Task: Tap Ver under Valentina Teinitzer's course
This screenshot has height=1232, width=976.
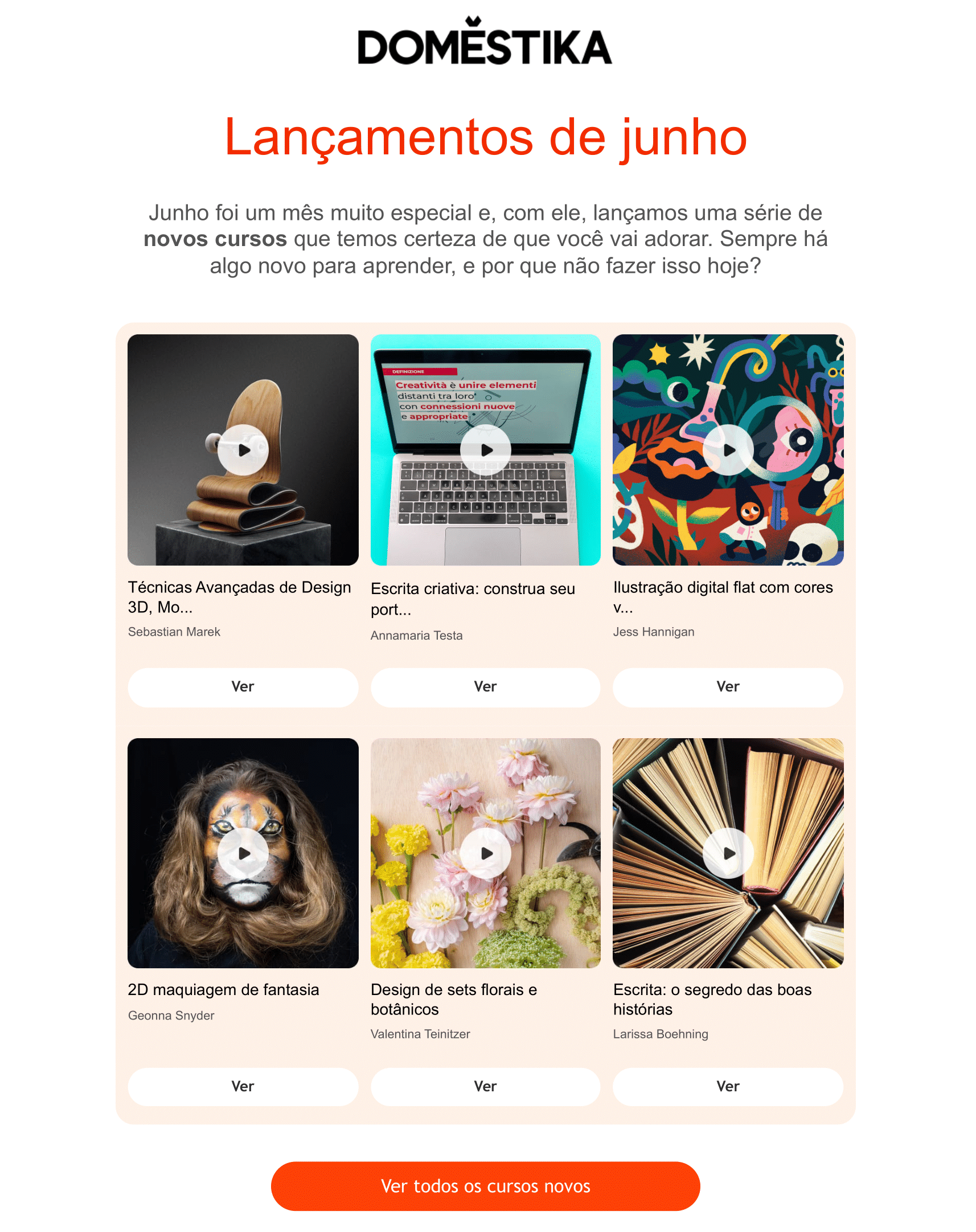Action: (486, 1086)
